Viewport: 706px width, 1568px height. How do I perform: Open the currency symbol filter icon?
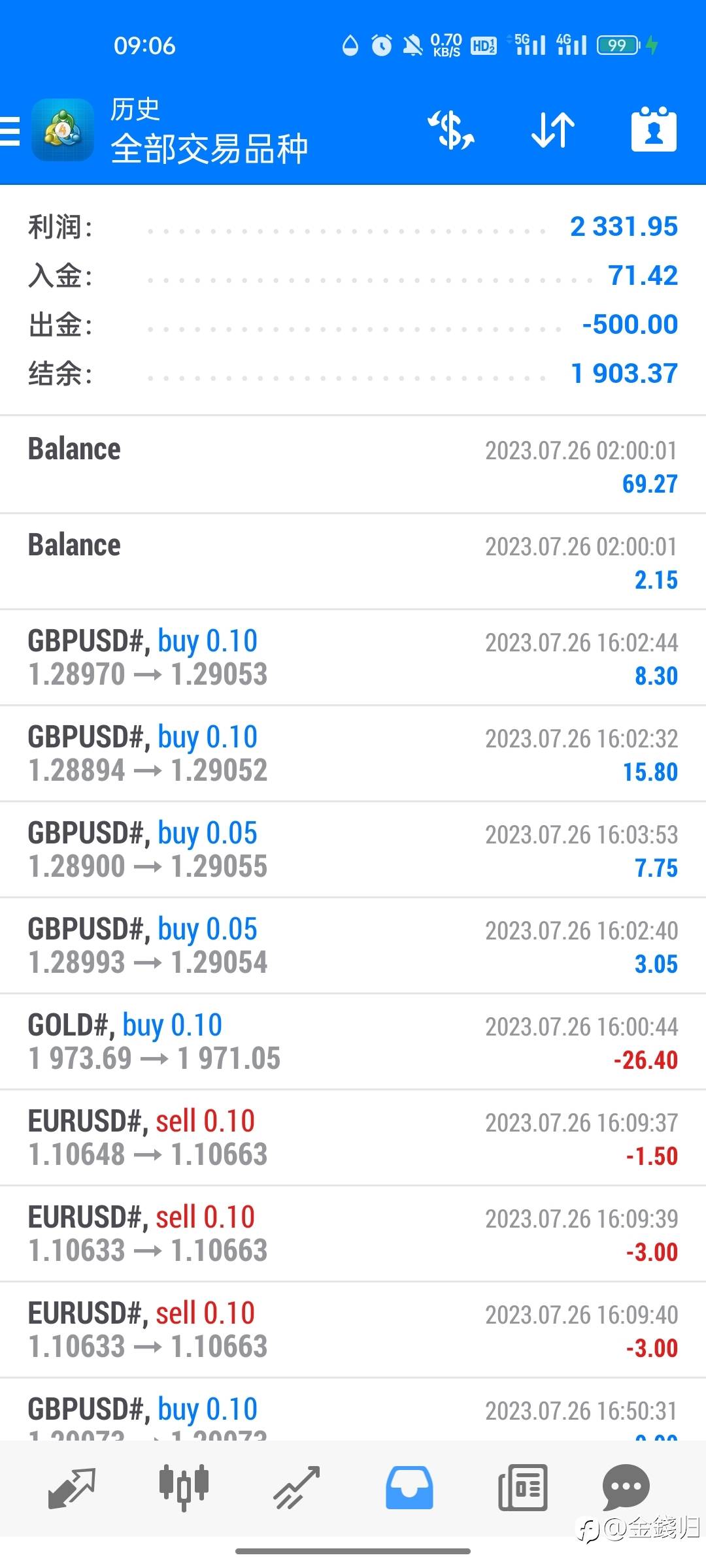(x=451, y=130)
